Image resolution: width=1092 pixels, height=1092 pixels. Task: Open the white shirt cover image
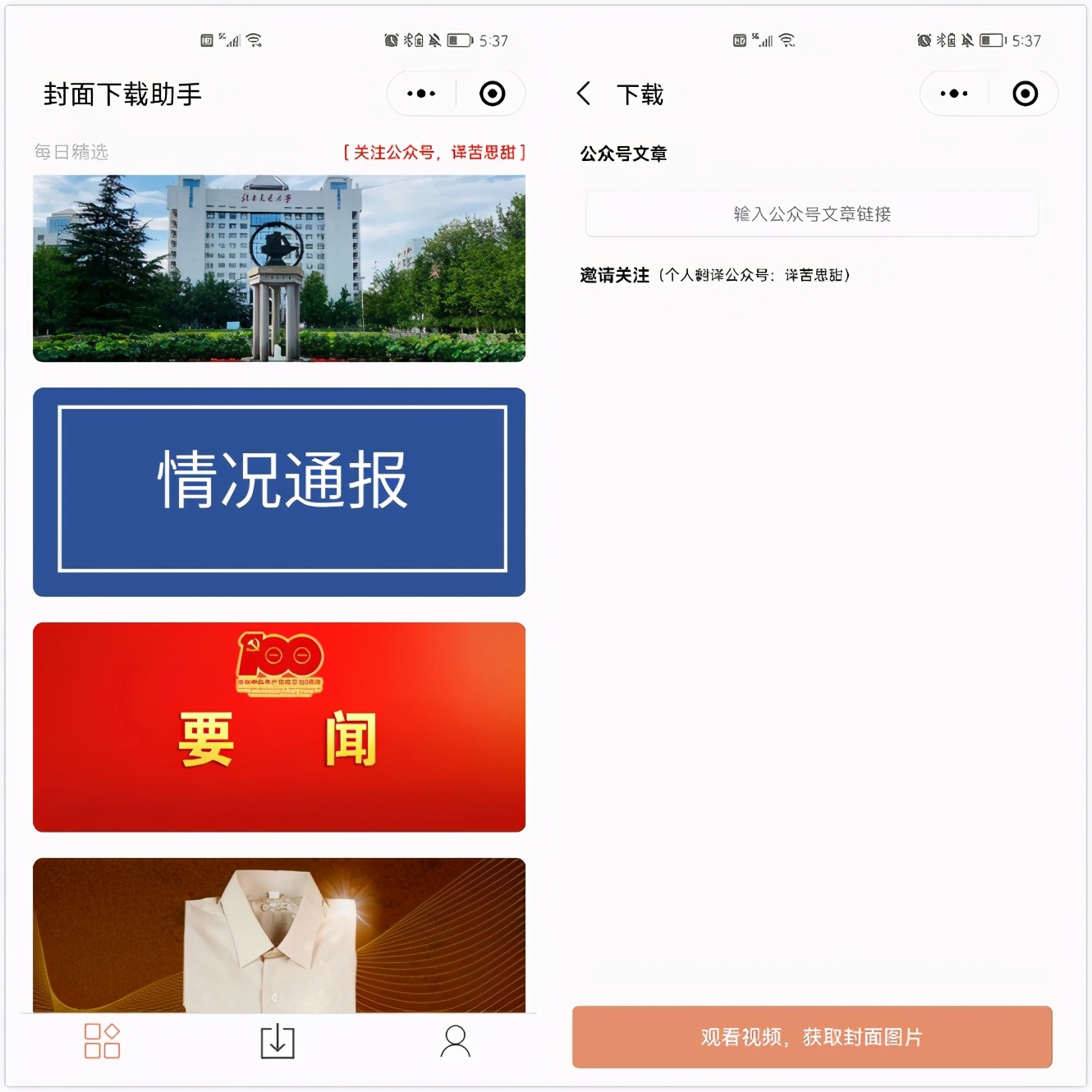[279, 934]
